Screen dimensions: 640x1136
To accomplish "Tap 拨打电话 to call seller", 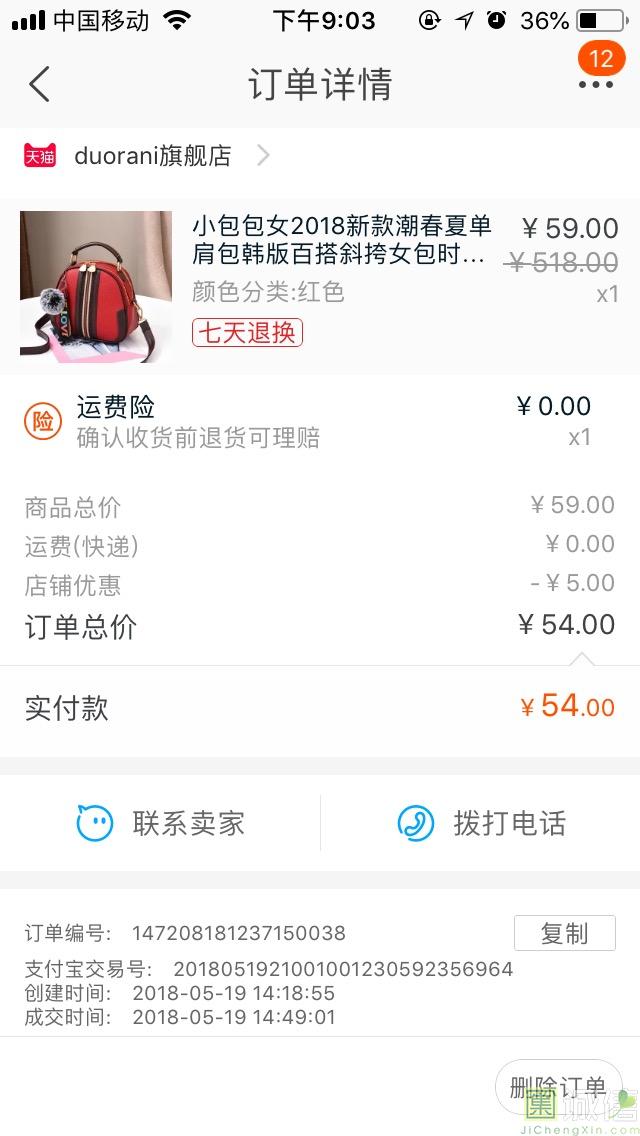I will [482, 824].
